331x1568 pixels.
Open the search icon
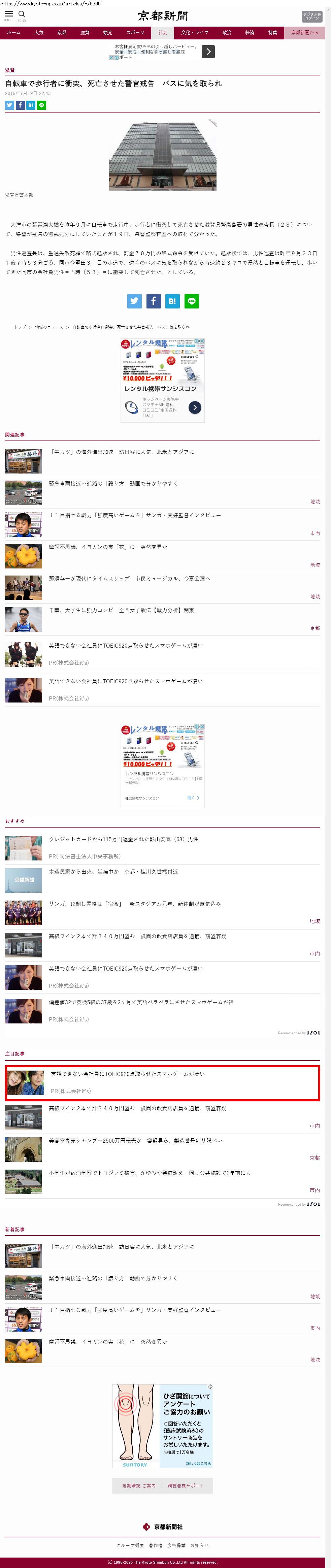[x=22, y=14]
